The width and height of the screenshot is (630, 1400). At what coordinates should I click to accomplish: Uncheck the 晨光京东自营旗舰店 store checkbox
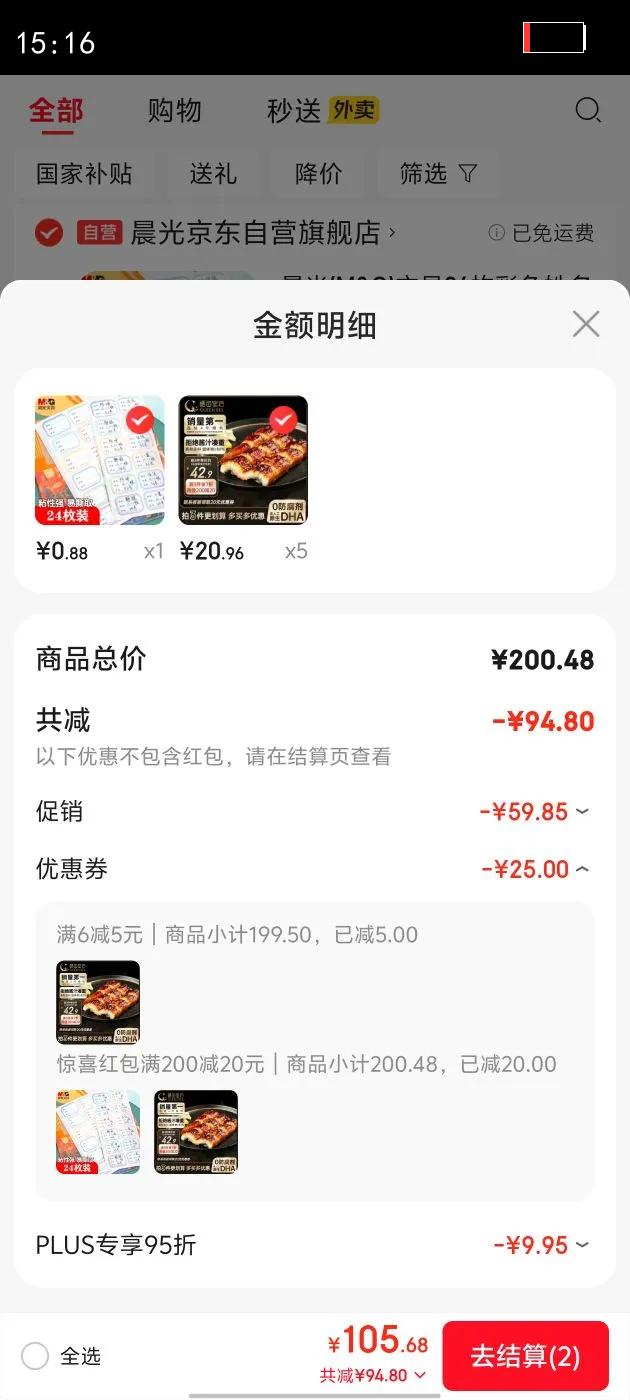[x=49, y=233]
